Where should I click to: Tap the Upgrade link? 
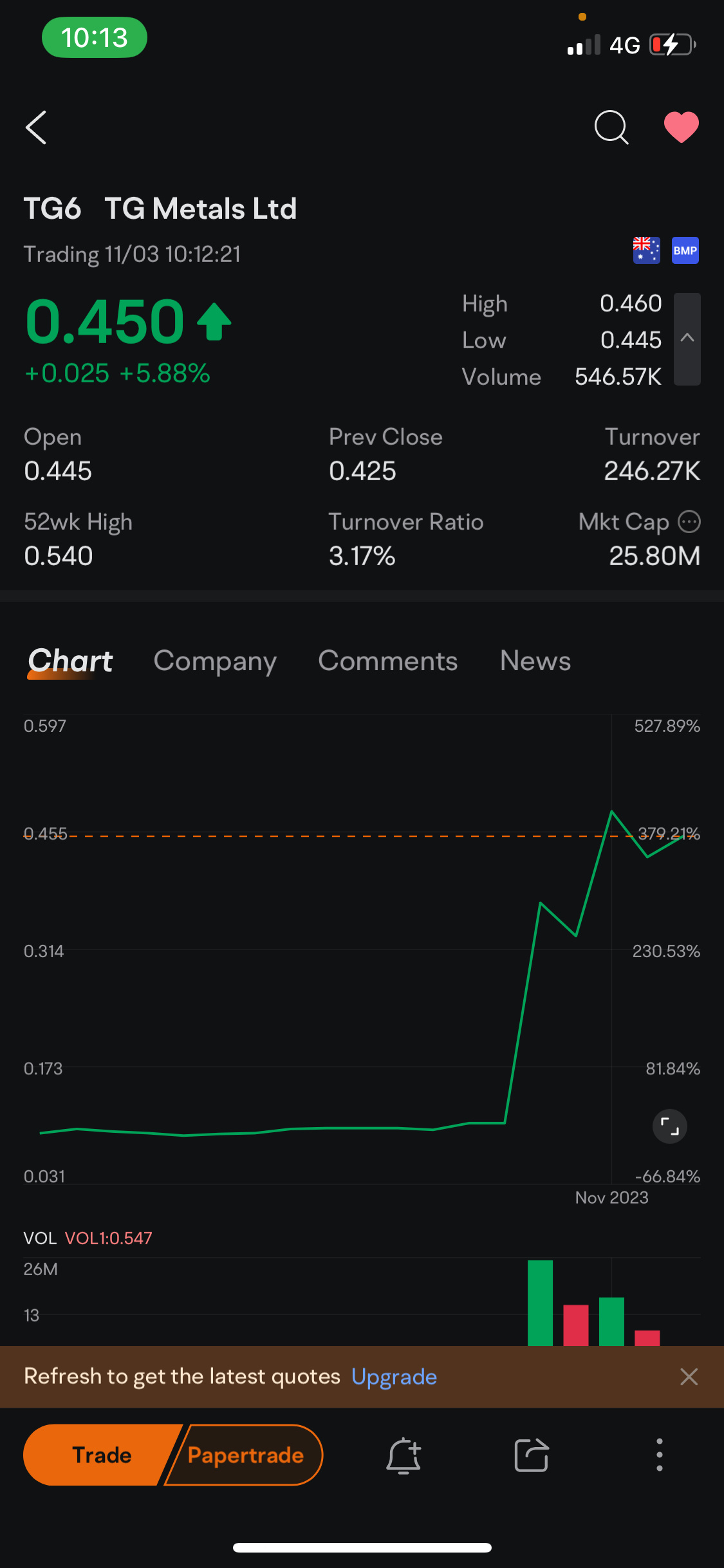tap(394, 1377)
